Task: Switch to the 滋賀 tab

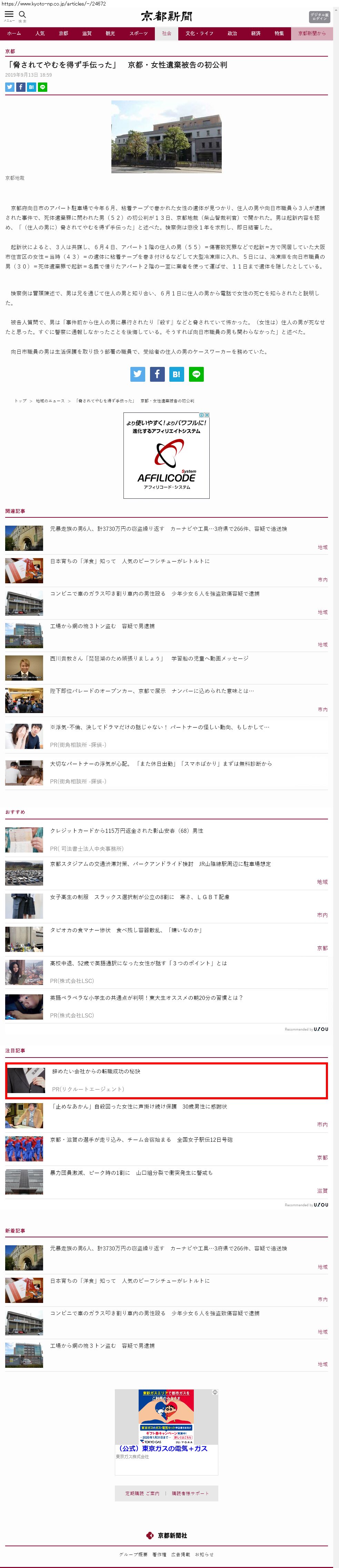Action: click(87, 33)
